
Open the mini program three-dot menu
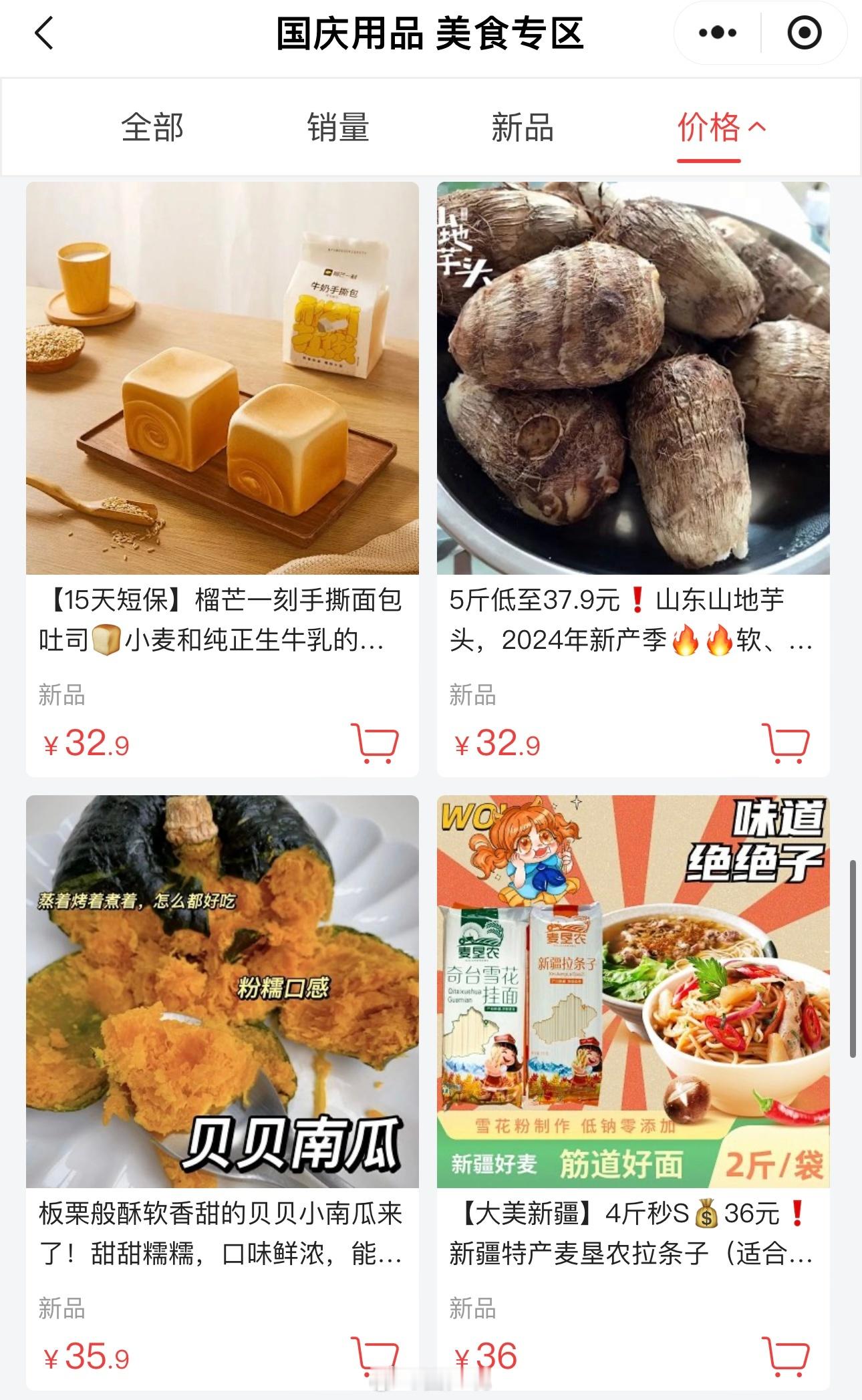718,33
